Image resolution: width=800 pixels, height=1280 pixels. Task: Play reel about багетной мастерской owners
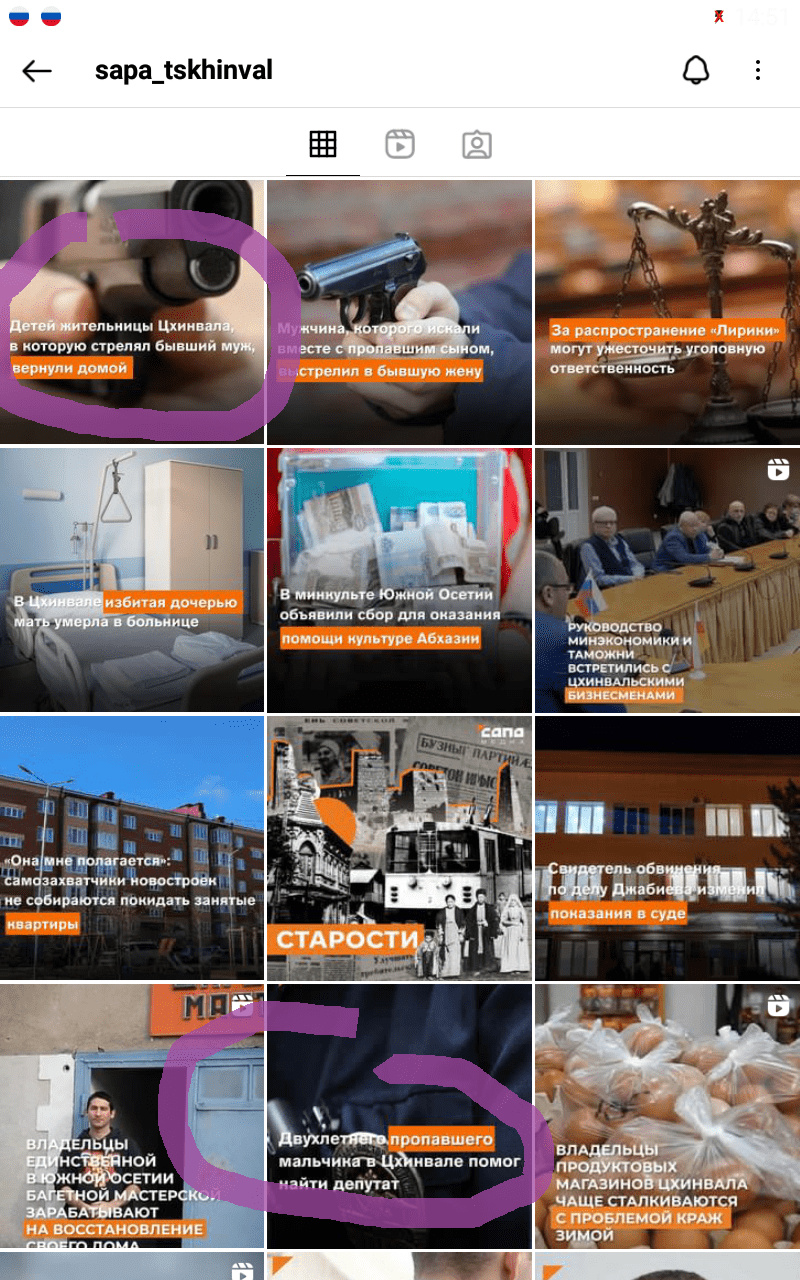click(x=132, y=1115)
